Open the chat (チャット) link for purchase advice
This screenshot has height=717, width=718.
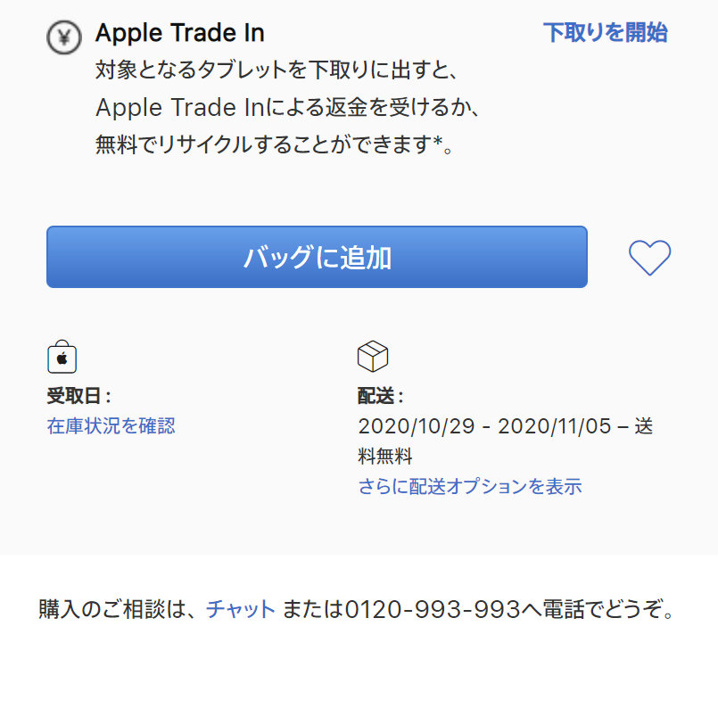[x=240, y=608]
